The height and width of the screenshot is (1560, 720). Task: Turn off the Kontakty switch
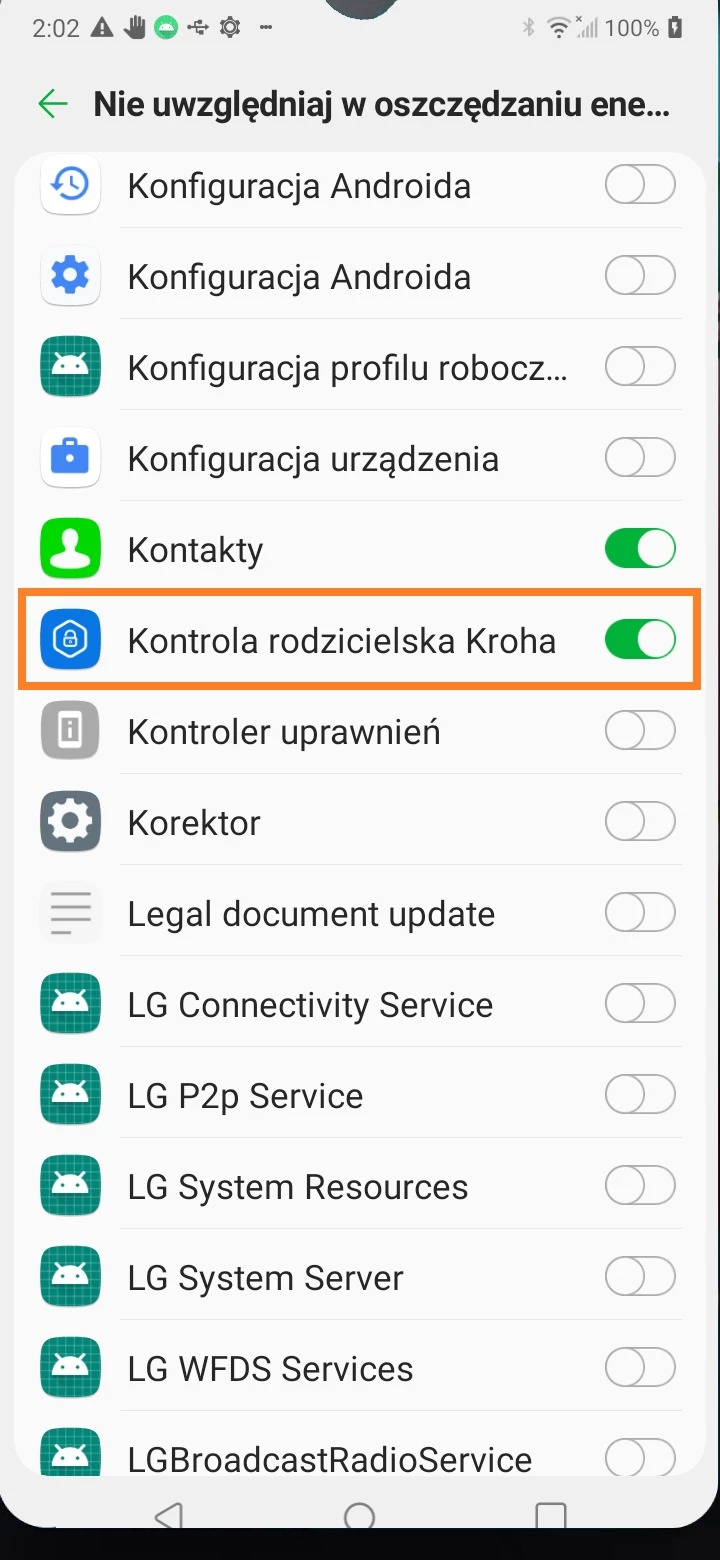(640, 549)
